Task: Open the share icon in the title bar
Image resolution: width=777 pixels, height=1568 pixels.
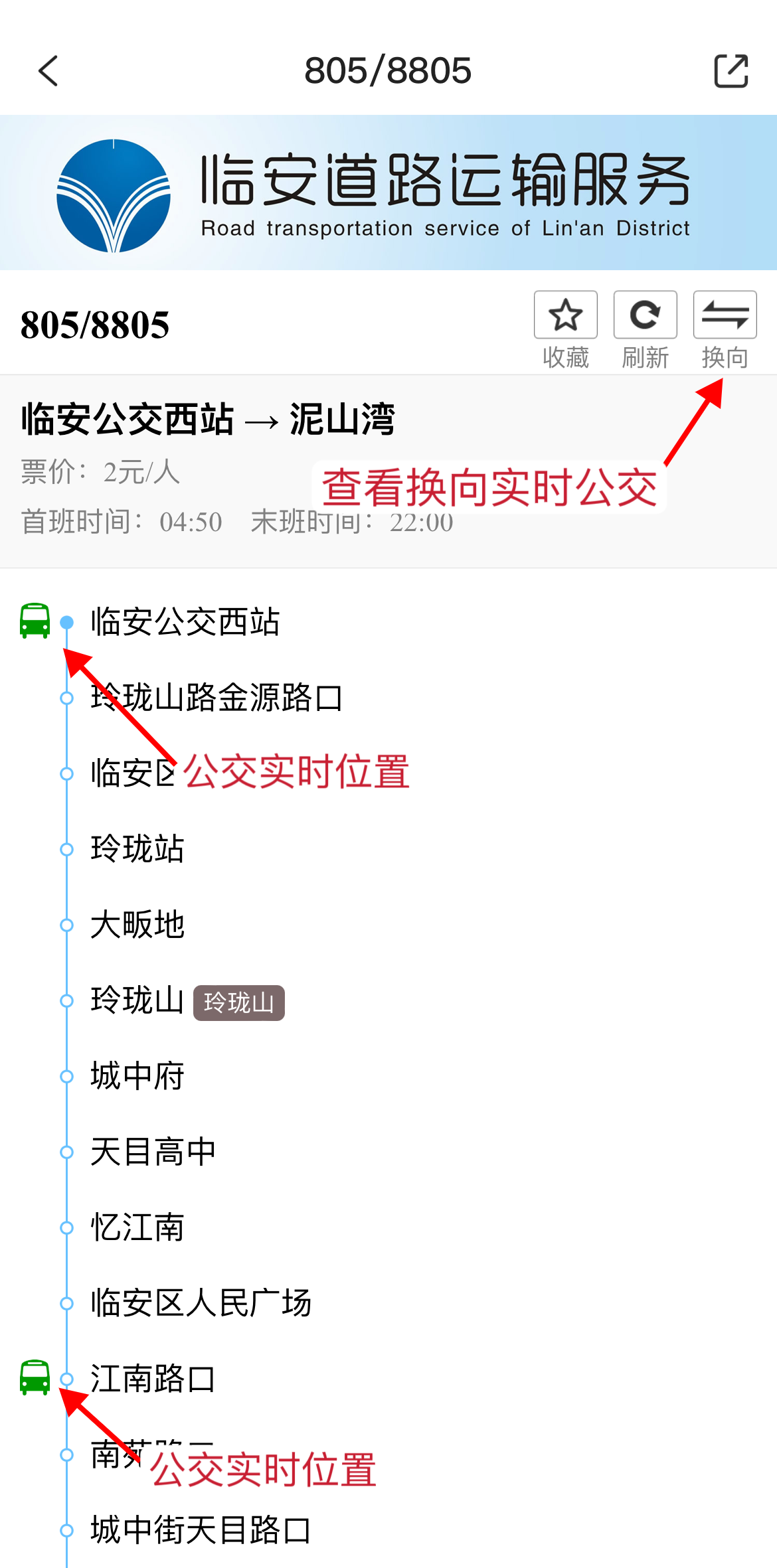Action: point(731,71)
